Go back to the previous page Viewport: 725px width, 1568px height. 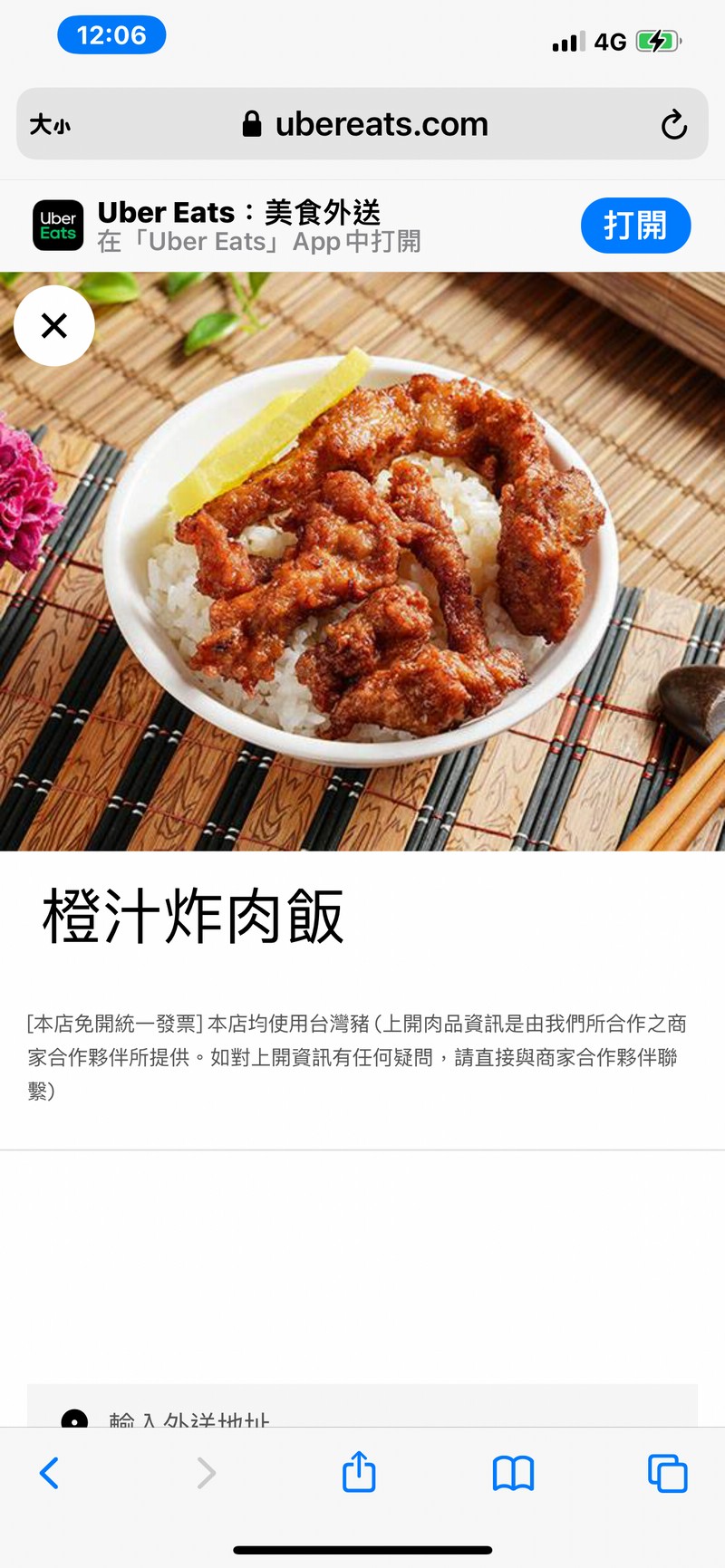(50, 1473)
